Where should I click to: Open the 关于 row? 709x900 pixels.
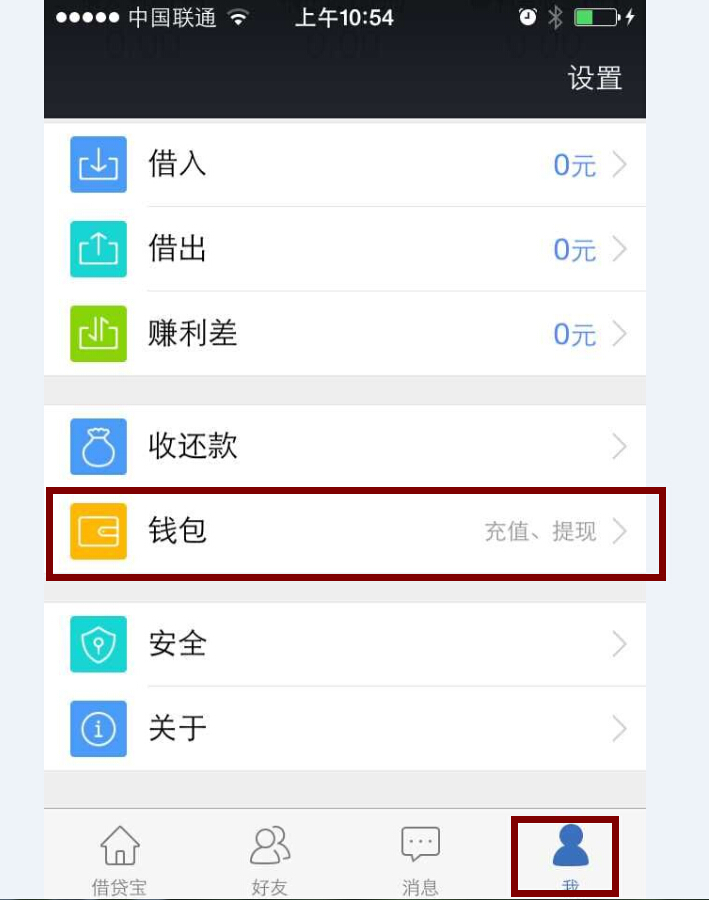click(345, 728)
